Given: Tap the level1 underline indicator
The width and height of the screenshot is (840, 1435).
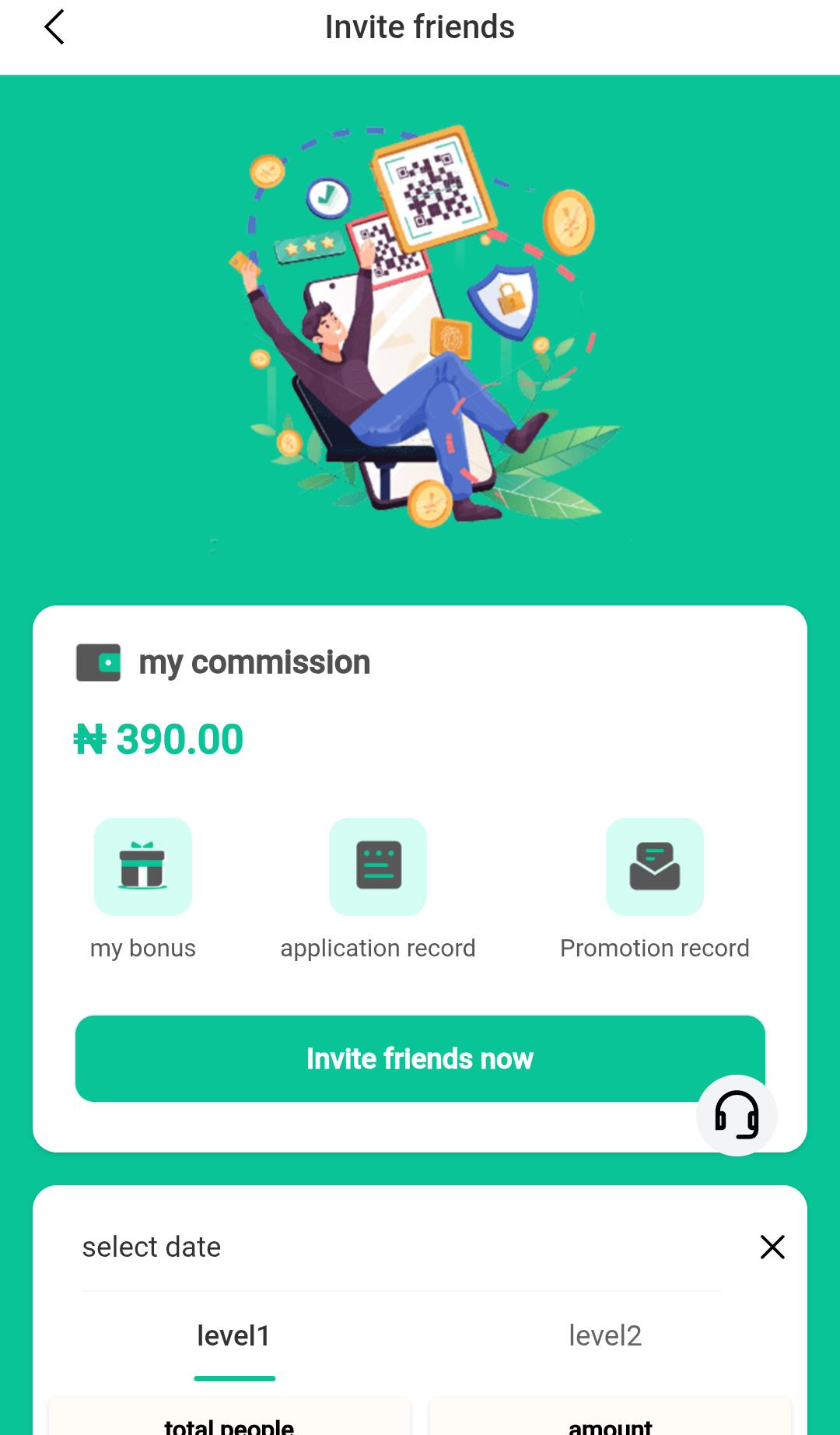Looking at the screenshot, I should (x=234, y=1377).
